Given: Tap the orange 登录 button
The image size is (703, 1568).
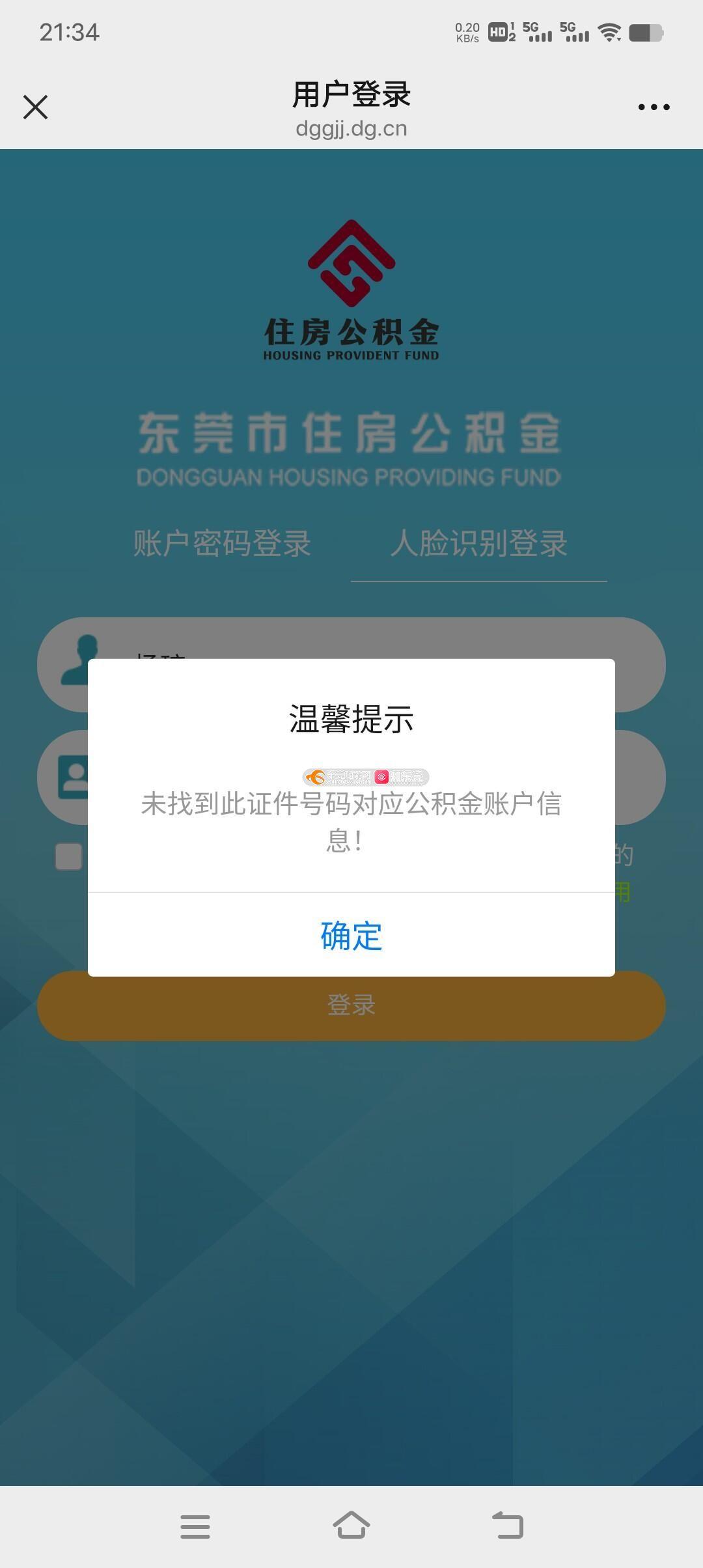Looking at the screenshot, I should (351, 1006).
